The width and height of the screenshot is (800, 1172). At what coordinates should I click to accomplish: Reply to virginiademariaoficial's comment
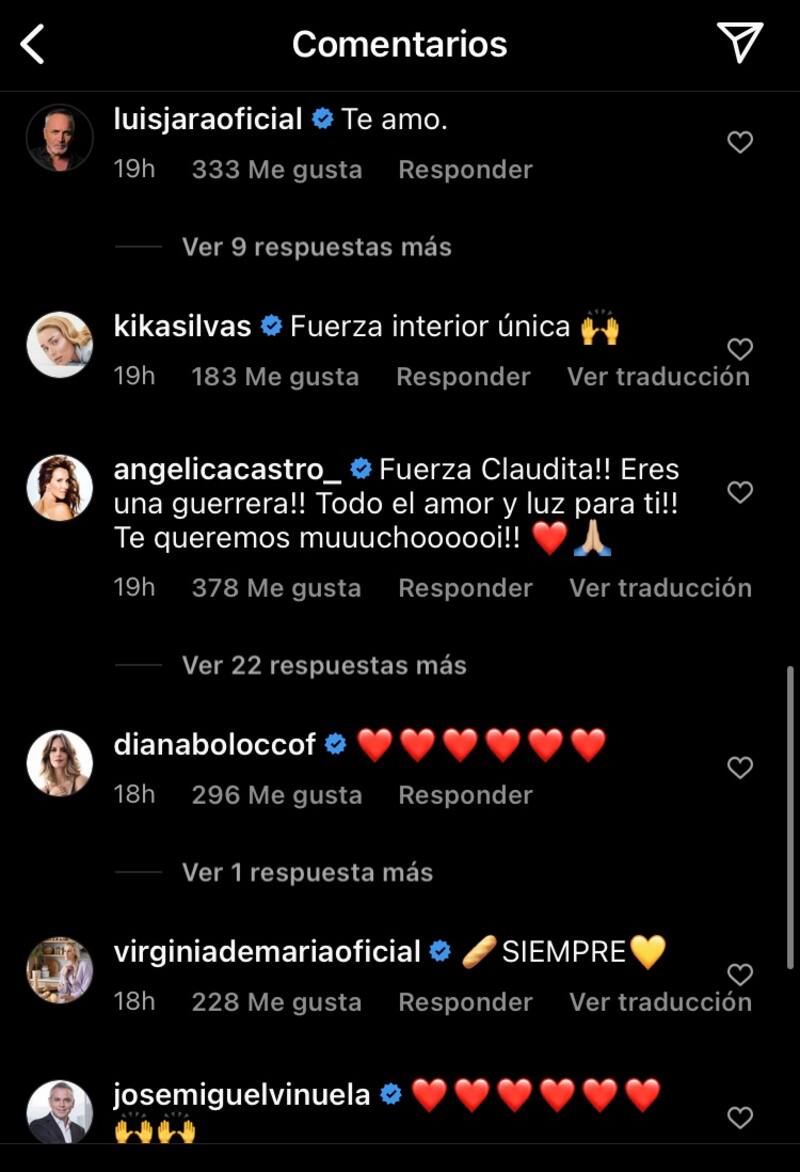[x=465, y=1002]
